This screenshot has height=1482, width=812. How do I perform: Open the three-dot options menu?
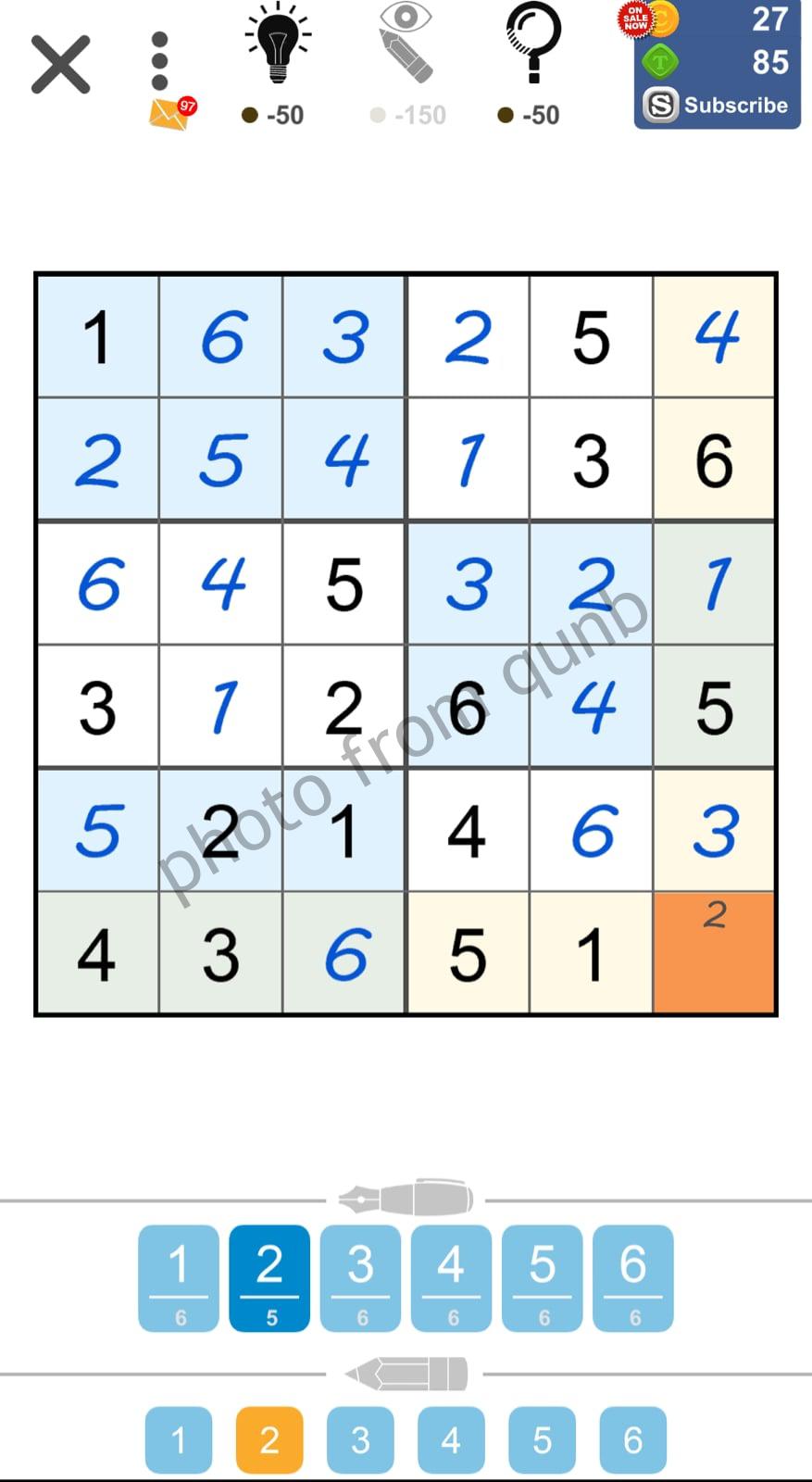point(159,60)
